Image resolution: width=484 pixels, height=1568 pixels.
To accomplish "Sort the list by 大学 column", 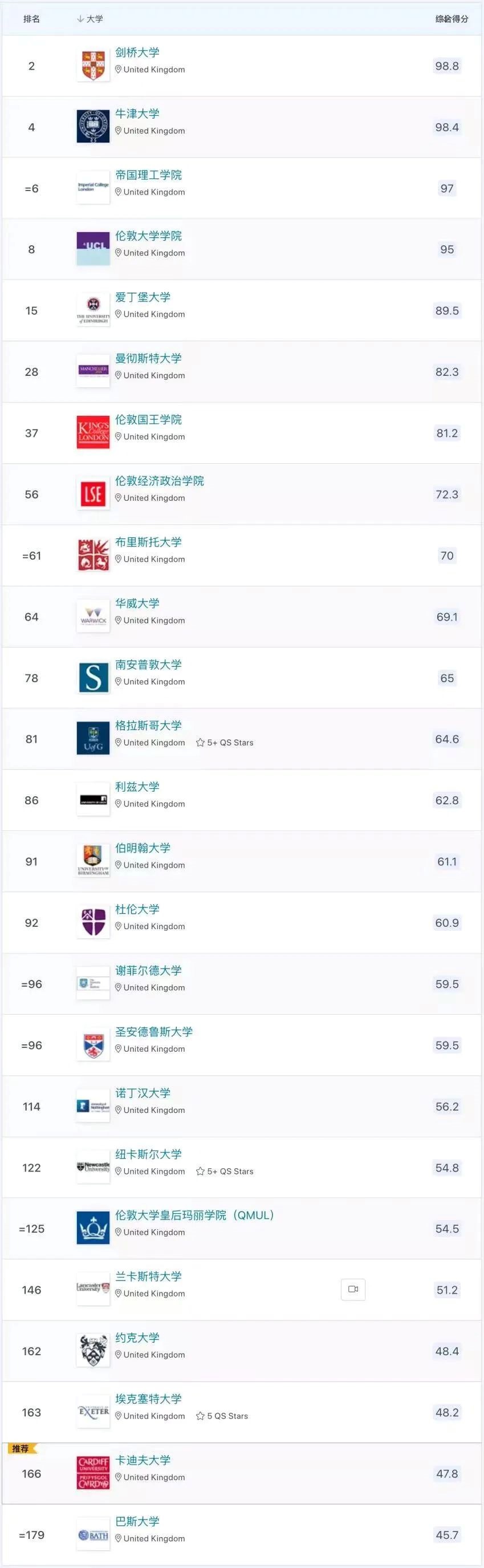I will point(91,19).
